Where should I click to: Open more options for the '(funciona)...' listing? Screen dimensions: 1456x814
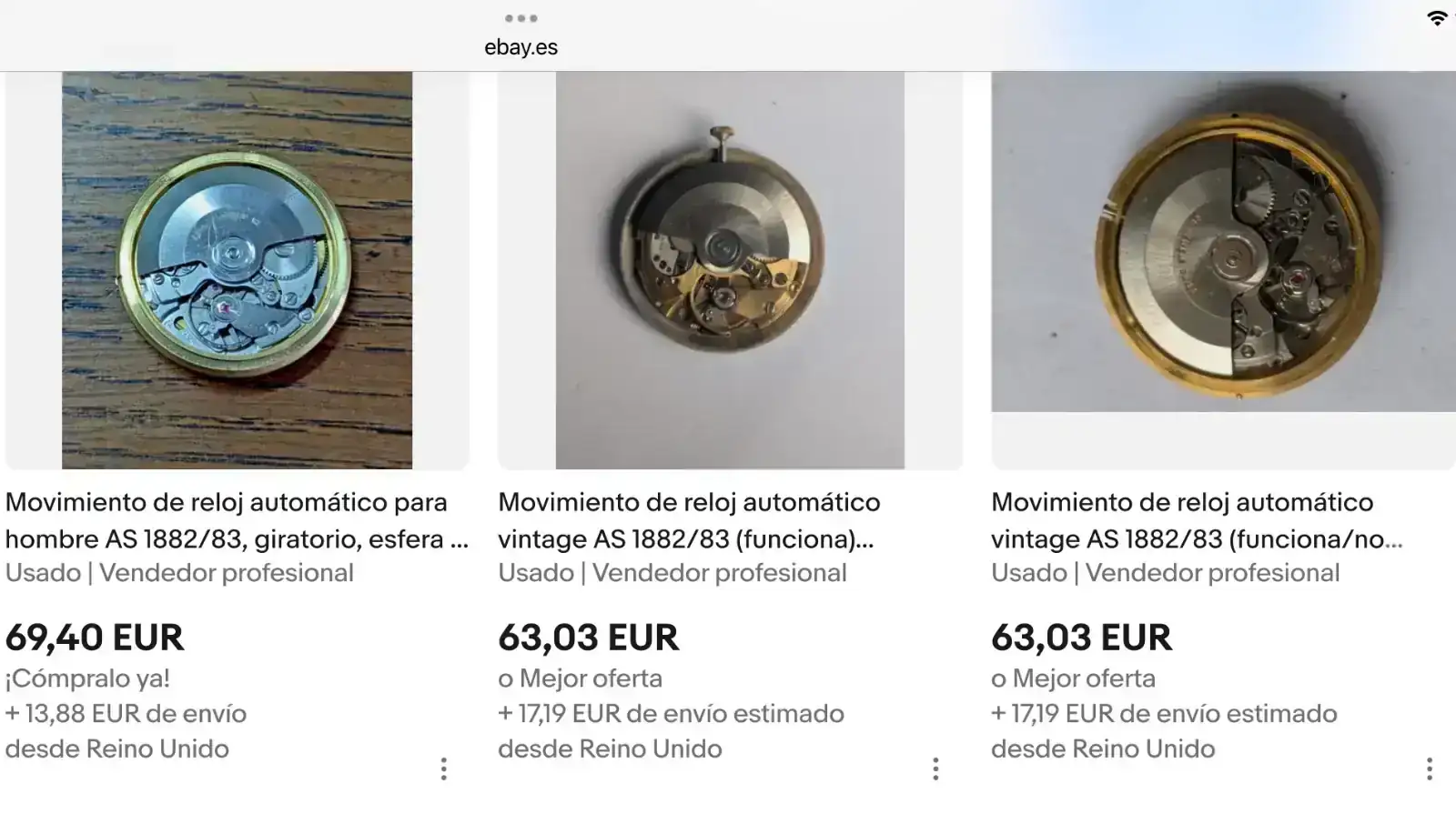pos(935,769)
